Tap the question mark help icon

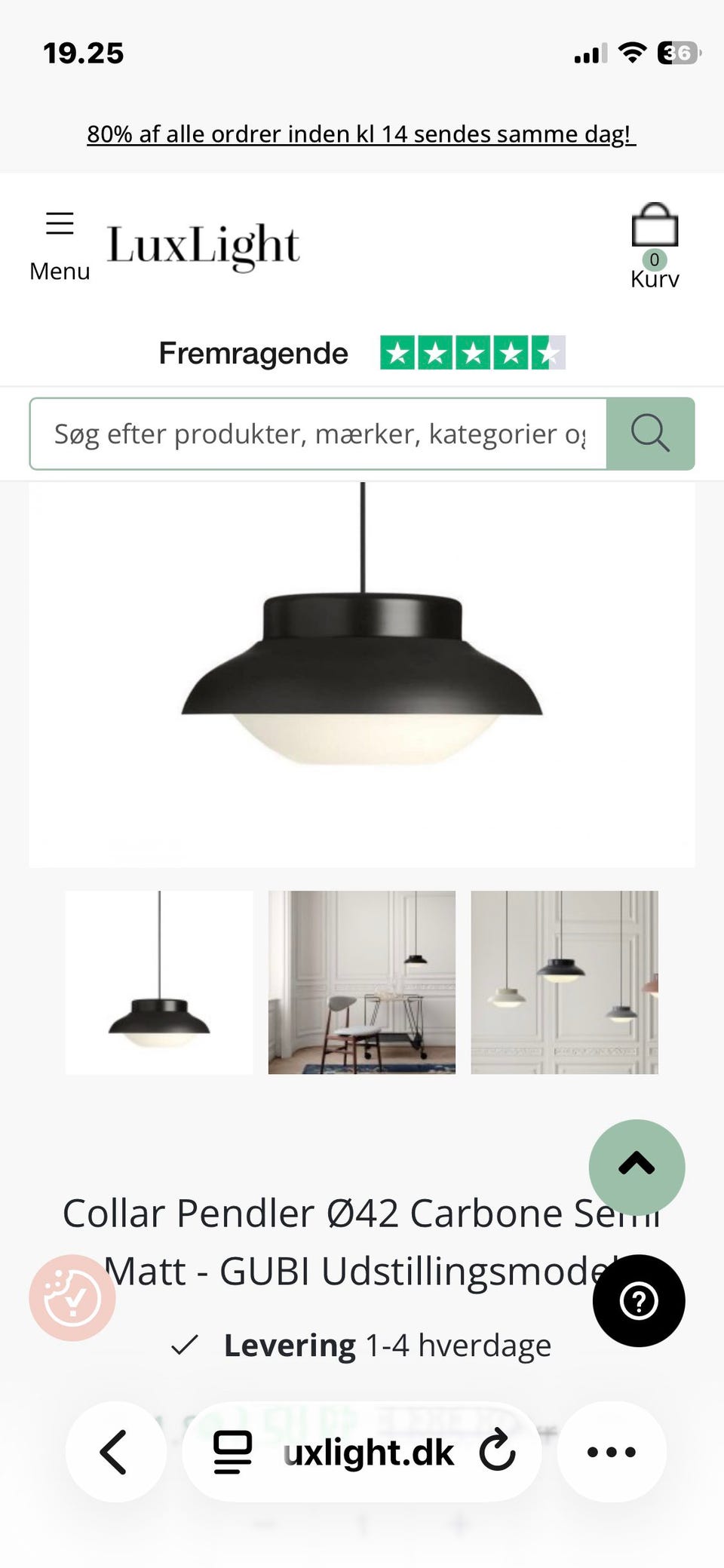click(x=639, y=1301)
